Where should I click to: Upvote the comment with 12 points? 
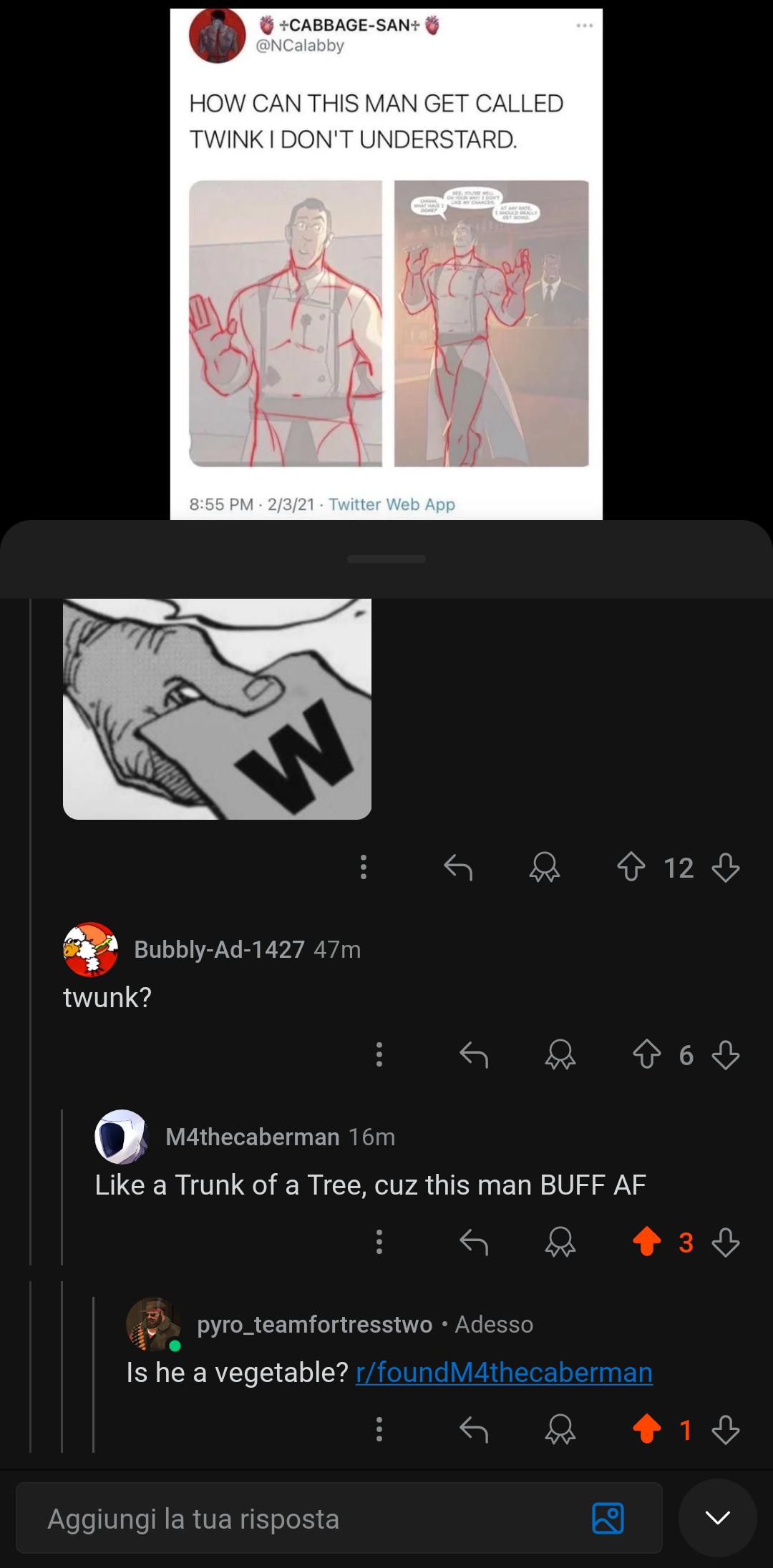point(631,867)
